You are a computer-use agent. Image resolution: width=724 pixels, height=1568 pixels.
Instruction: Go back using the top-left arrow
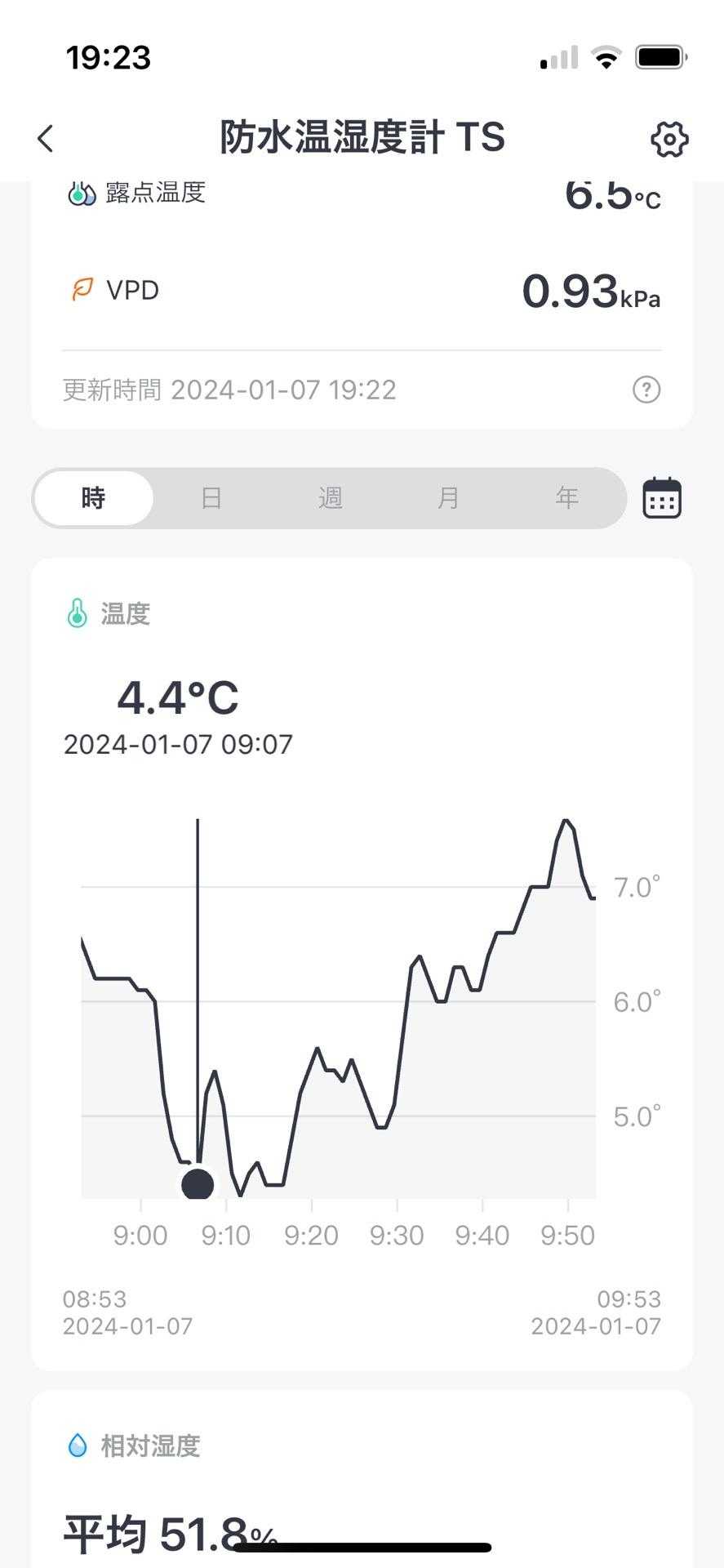[46, 139]
